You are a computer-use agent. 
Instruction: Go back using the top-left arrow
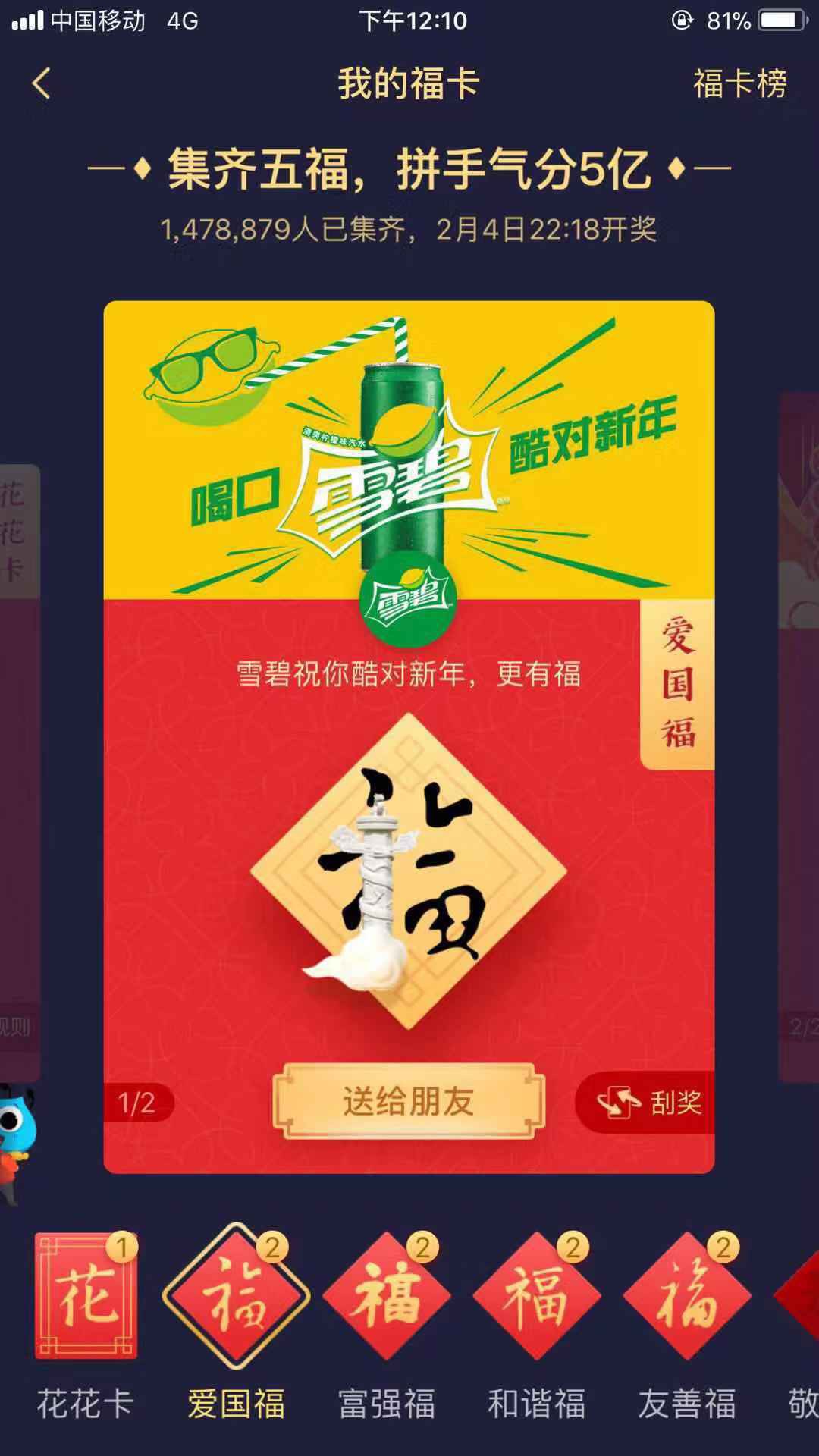(x=42, y=83)
